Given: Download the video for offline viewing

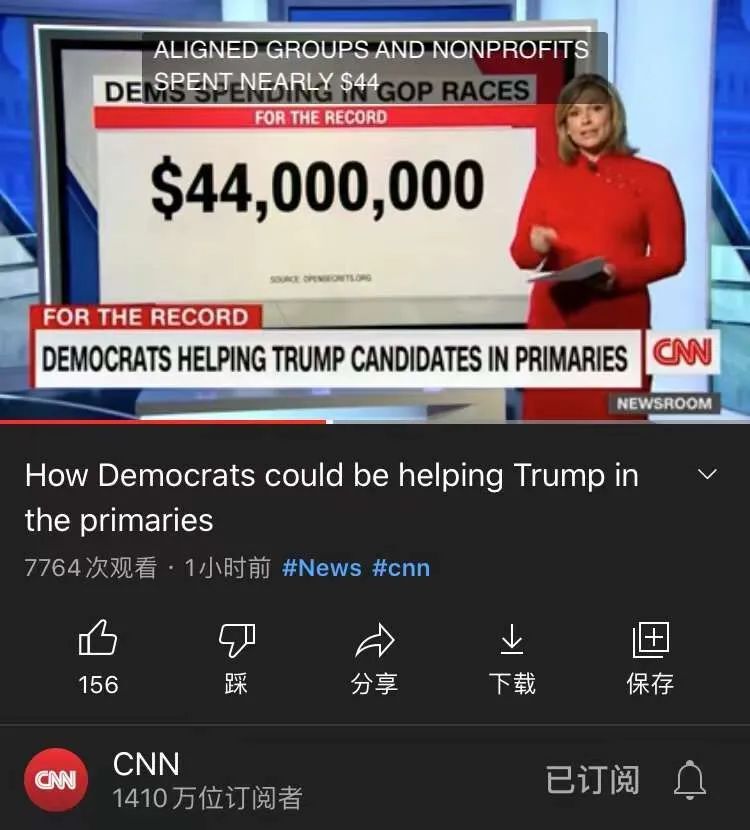Looking at the screenshot, I should (512, 640).
